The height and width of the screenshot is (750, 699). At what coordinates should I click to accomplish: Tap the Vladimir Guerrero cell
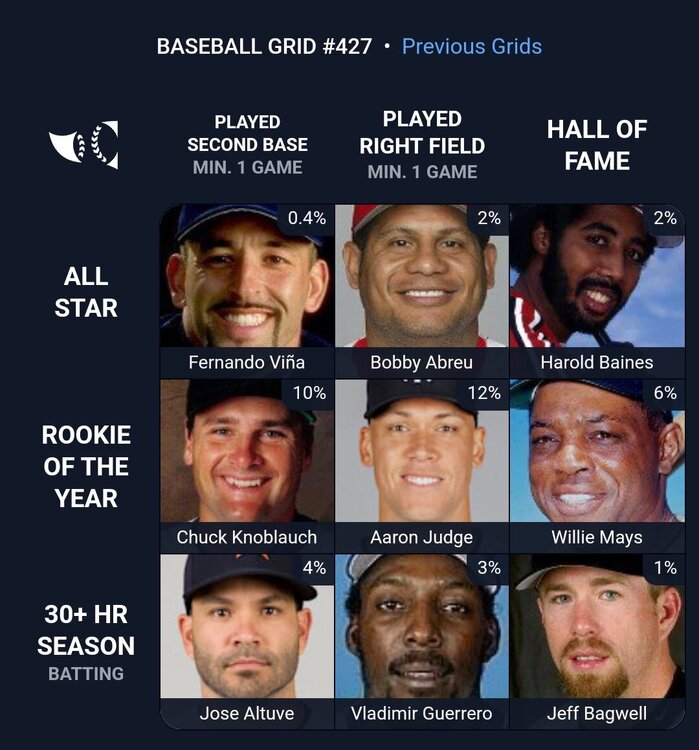tap(422, 640)
